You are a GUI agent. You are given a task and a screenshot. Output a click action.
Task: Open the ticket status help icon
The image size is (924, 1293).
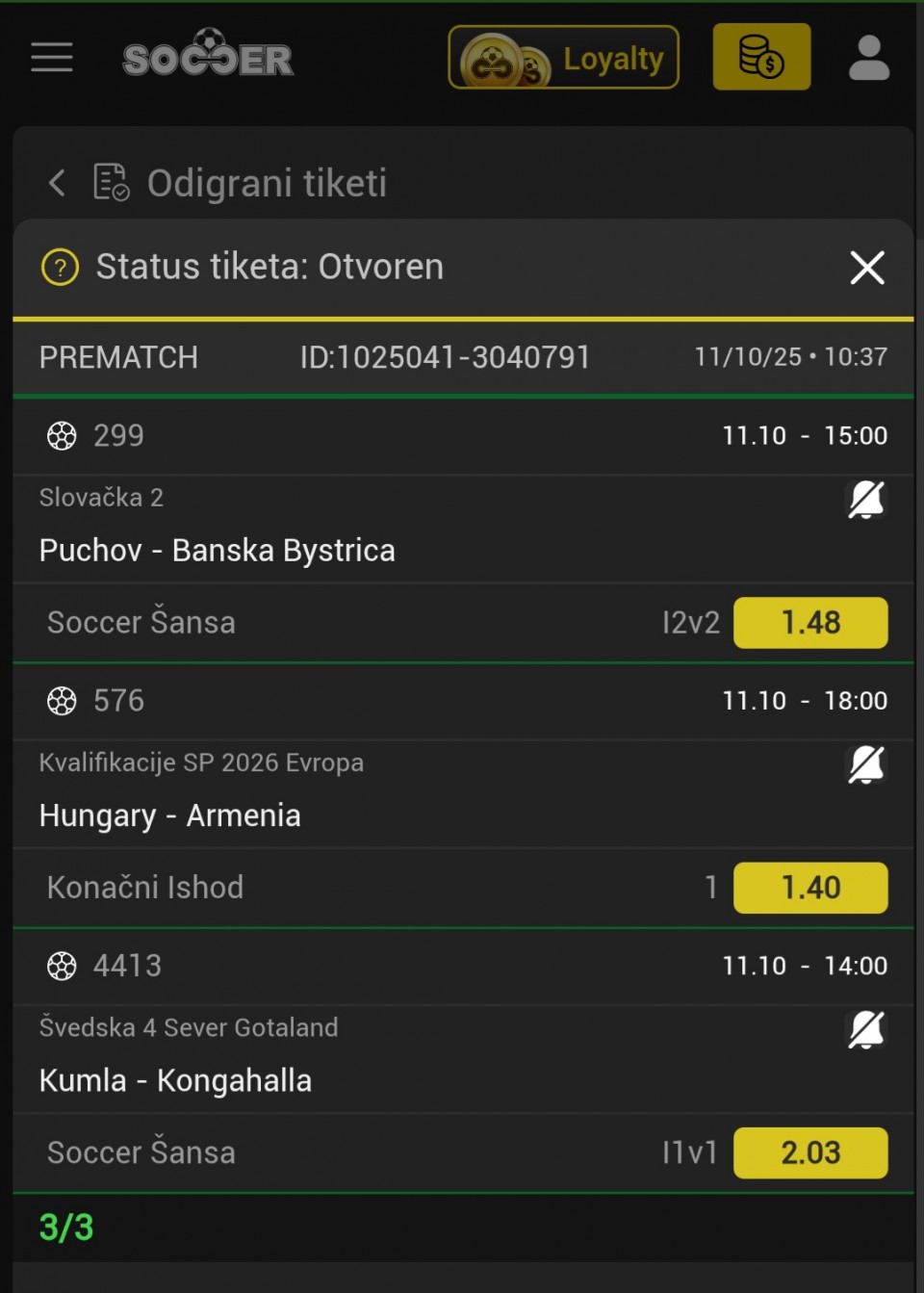(x=60, y=268)
